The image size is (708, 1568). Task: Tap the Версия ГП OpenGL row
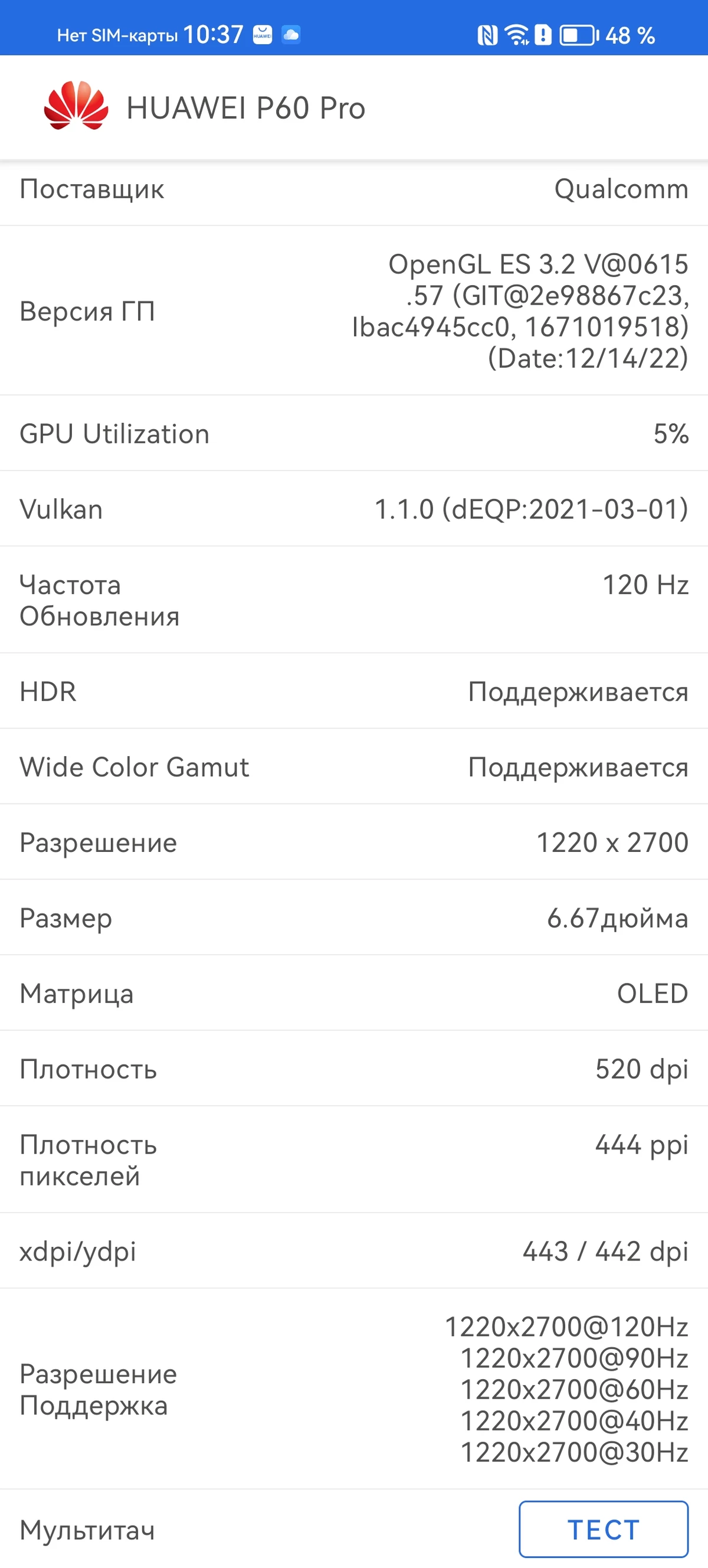point(354,311)
